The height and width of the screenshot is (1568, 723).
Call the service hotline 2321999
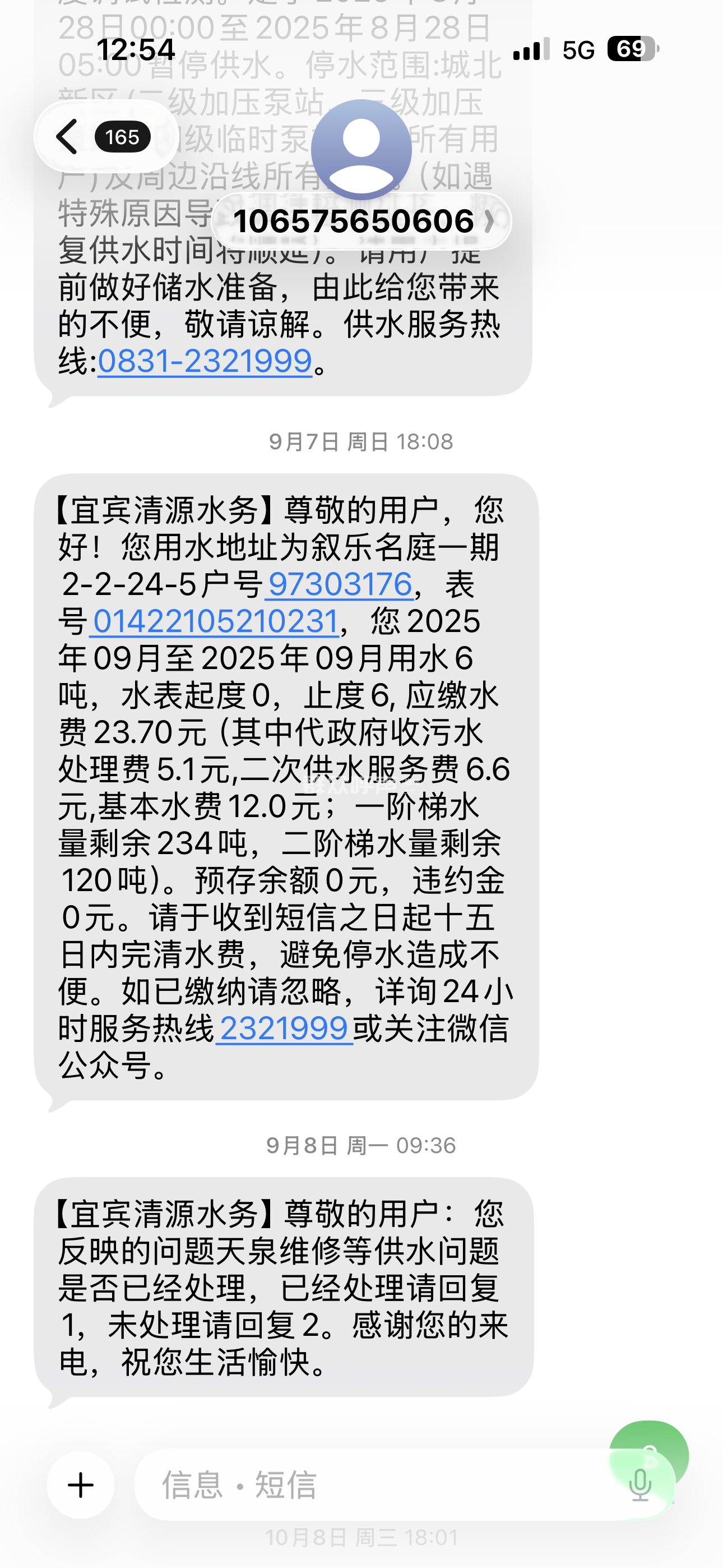pyautogui.click(x=284, y=1029)
